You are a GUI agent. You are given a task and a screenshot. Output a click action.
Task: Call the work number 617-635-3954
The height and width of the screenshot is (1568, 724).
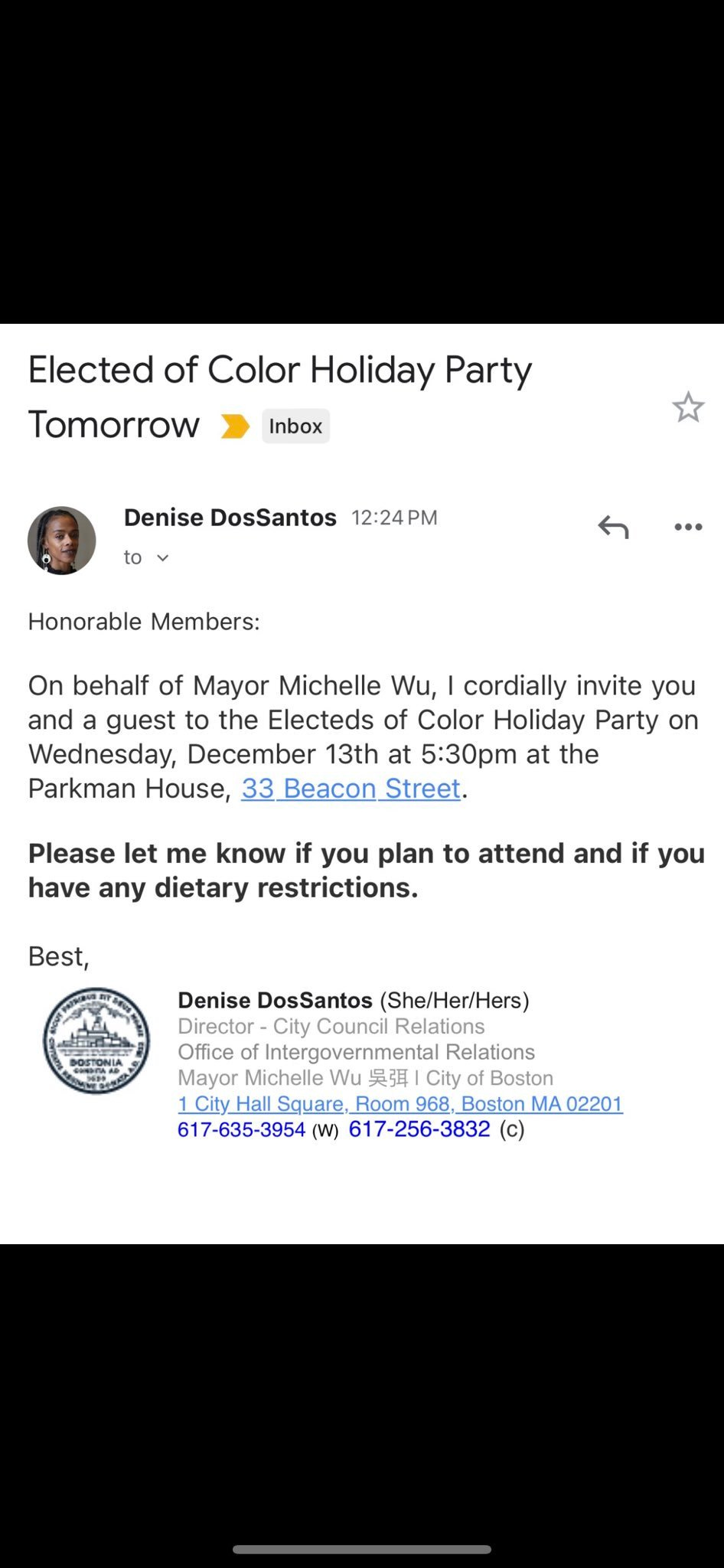[x=241, y=1130]
